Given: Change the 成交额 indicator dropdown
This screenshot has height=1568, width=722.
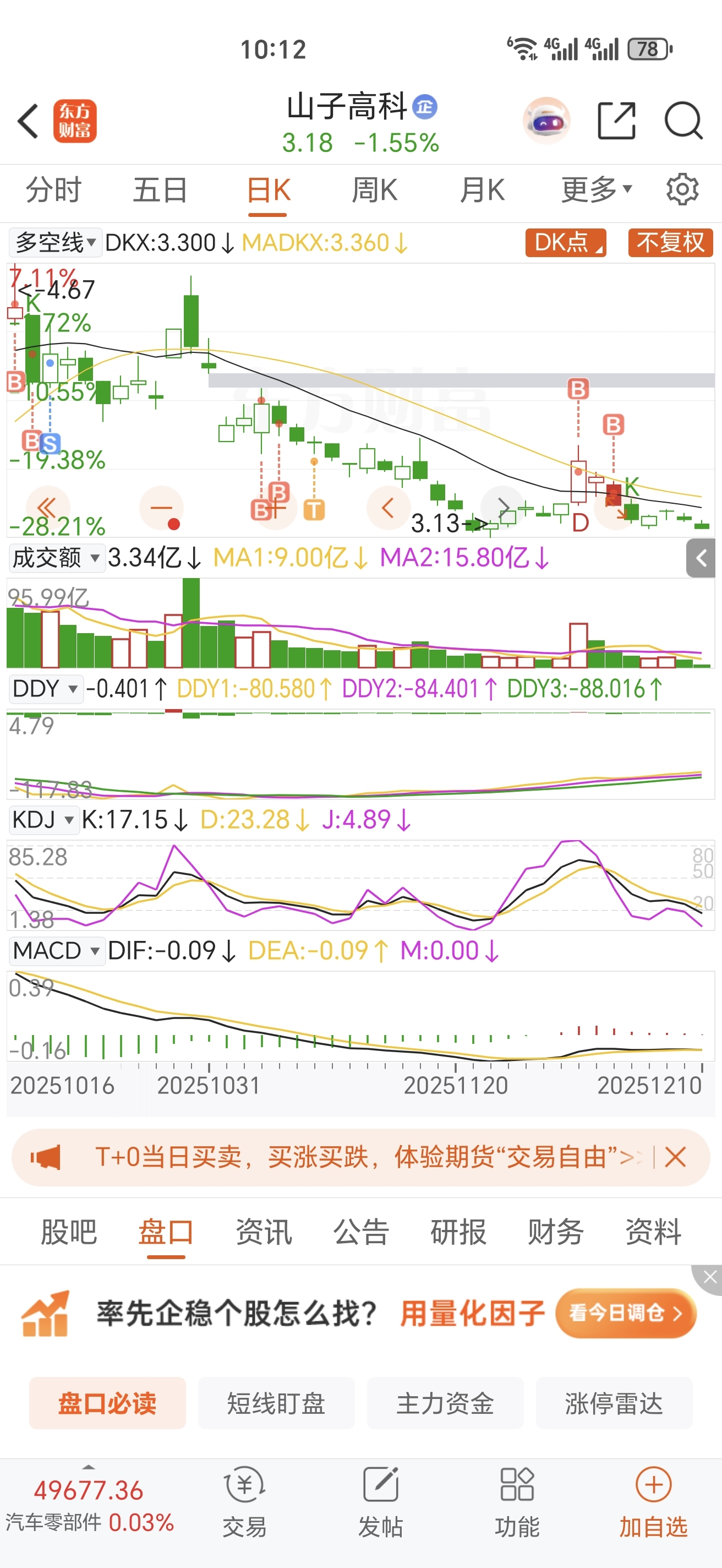Looking at the screenshot, I should pos(56,558).
